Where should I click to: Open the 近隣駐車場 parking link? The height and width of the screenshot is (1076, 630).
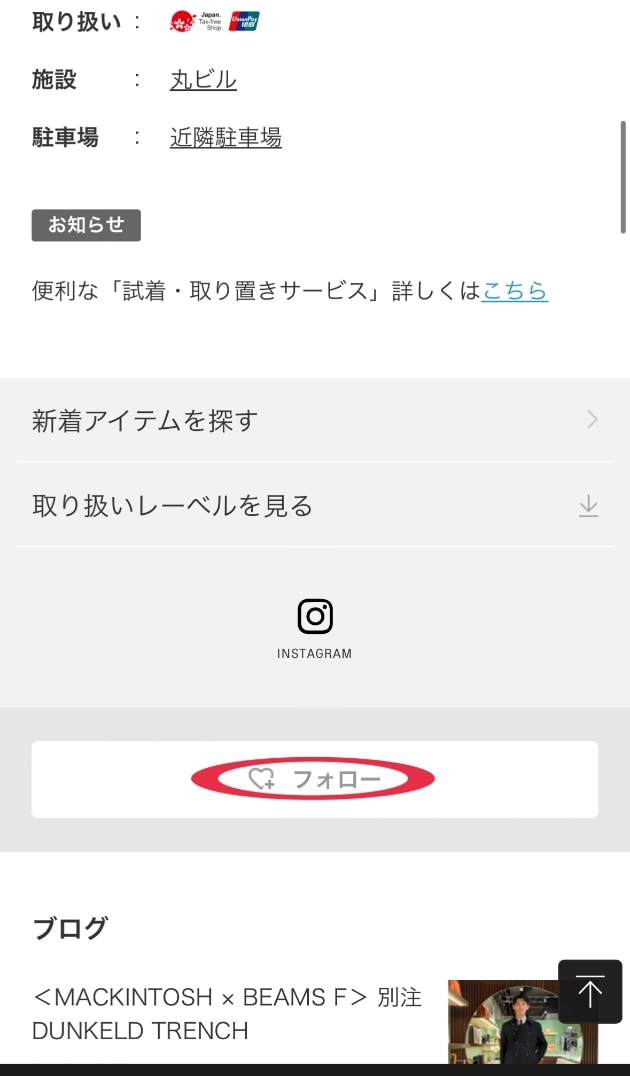(226, 138)
